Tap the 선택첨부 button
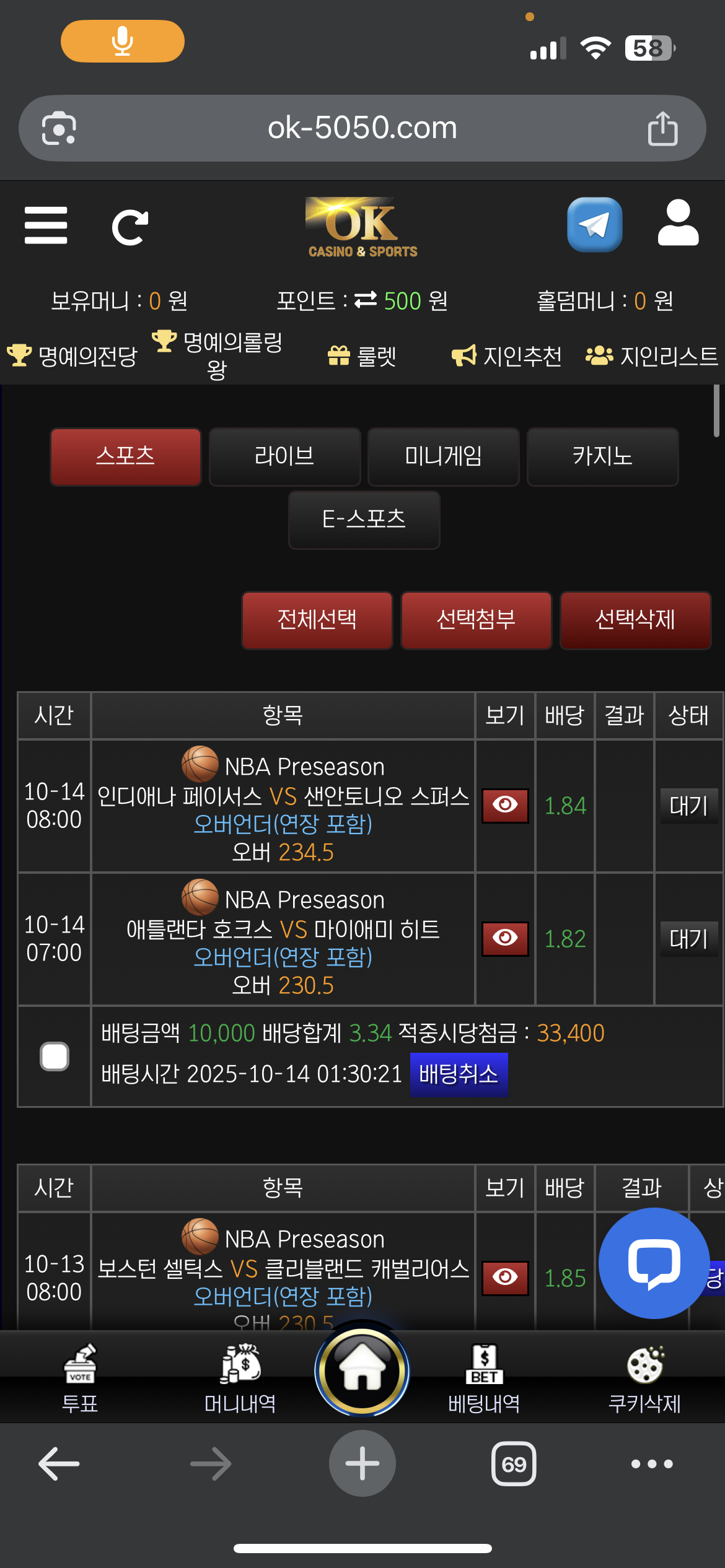Viewport: 725px width, 1568px height. tap(476, 620)
